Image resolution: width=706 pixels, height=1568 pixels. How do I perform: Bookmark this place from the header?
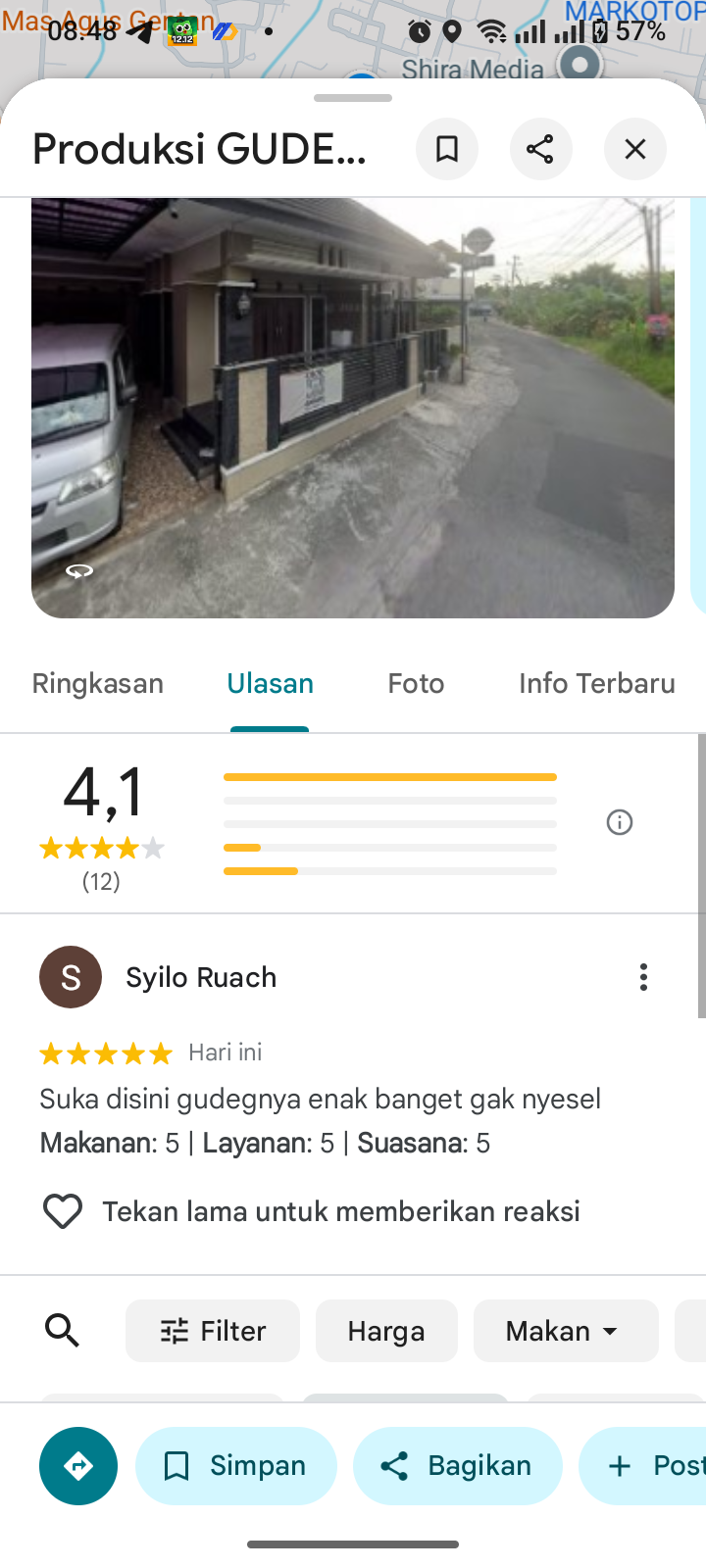click(x=447, y=149)
